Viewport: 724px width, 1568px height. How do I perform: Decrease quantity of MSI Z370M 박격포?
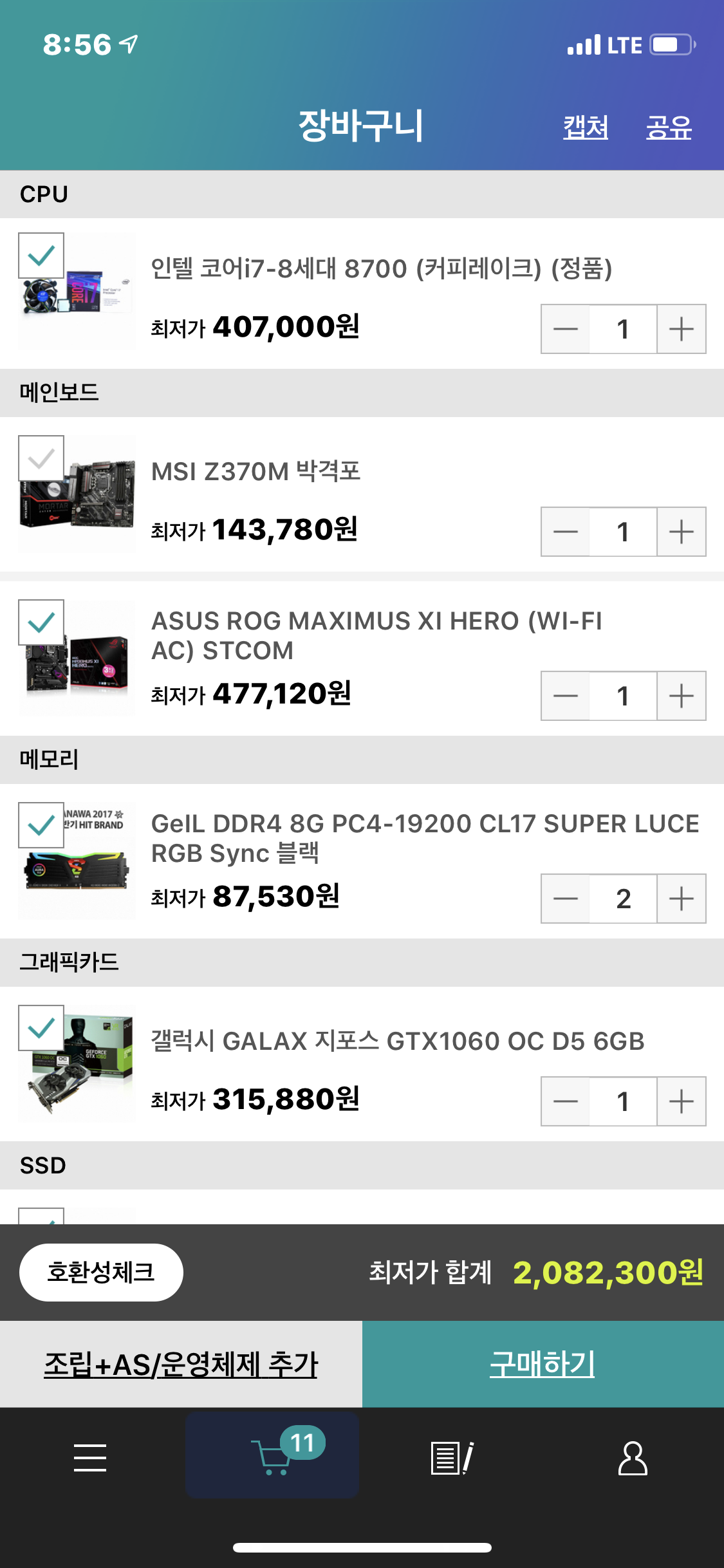(x=566, y=532)
